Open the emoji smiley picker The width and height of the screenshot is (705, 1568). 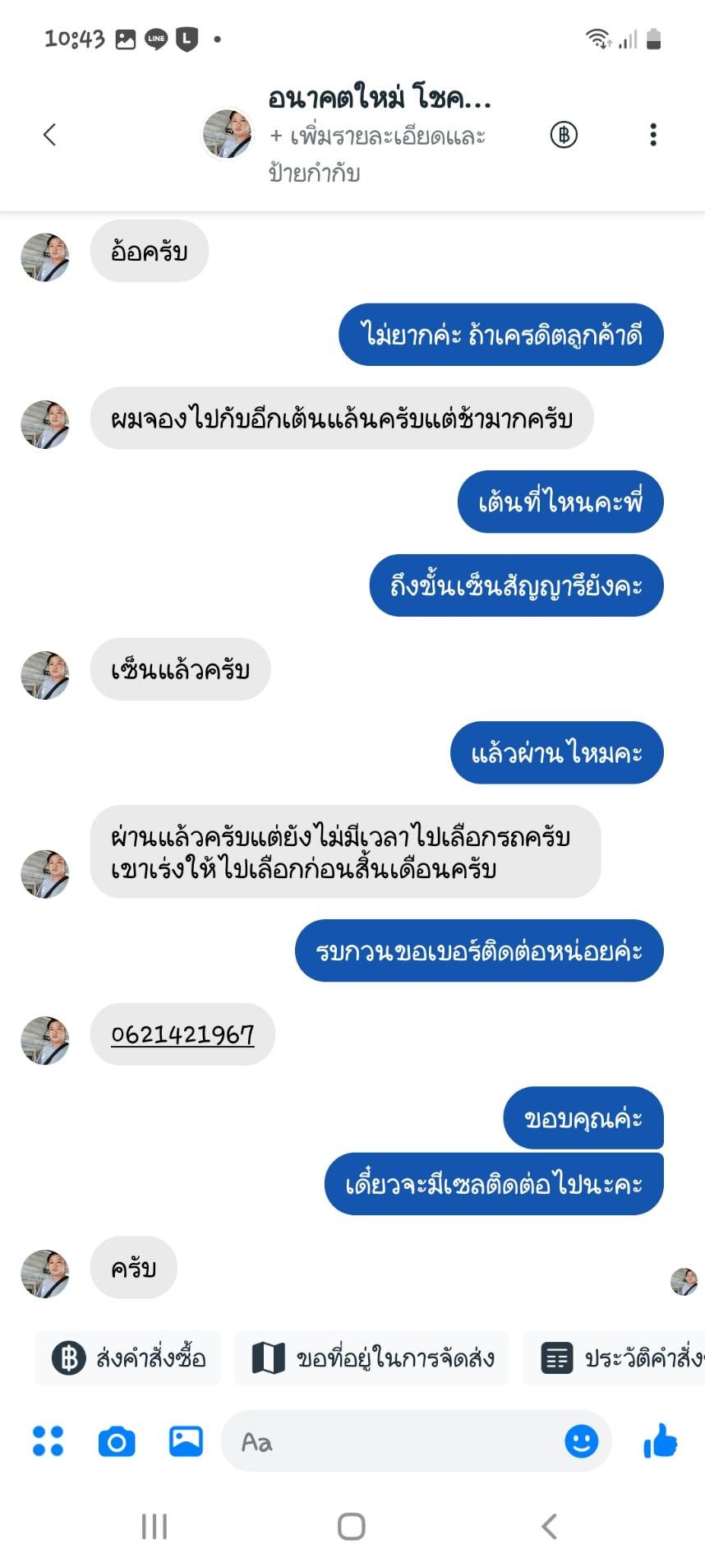click(x=581, y=1441)
